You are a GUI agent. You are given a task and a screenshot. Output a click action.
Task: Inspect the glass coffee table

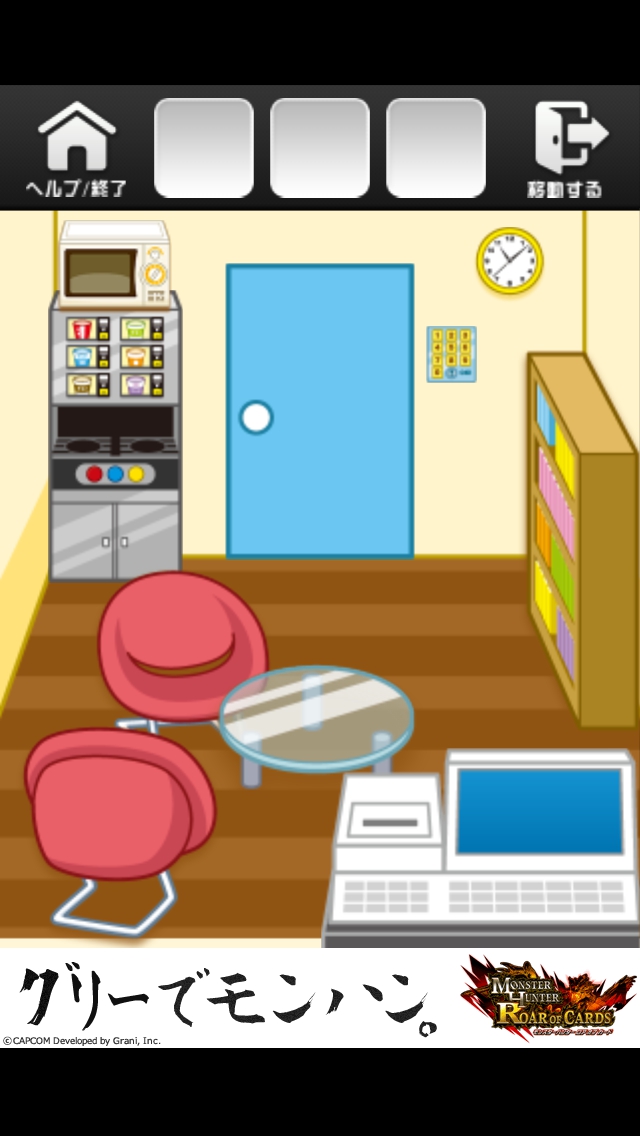316,715
